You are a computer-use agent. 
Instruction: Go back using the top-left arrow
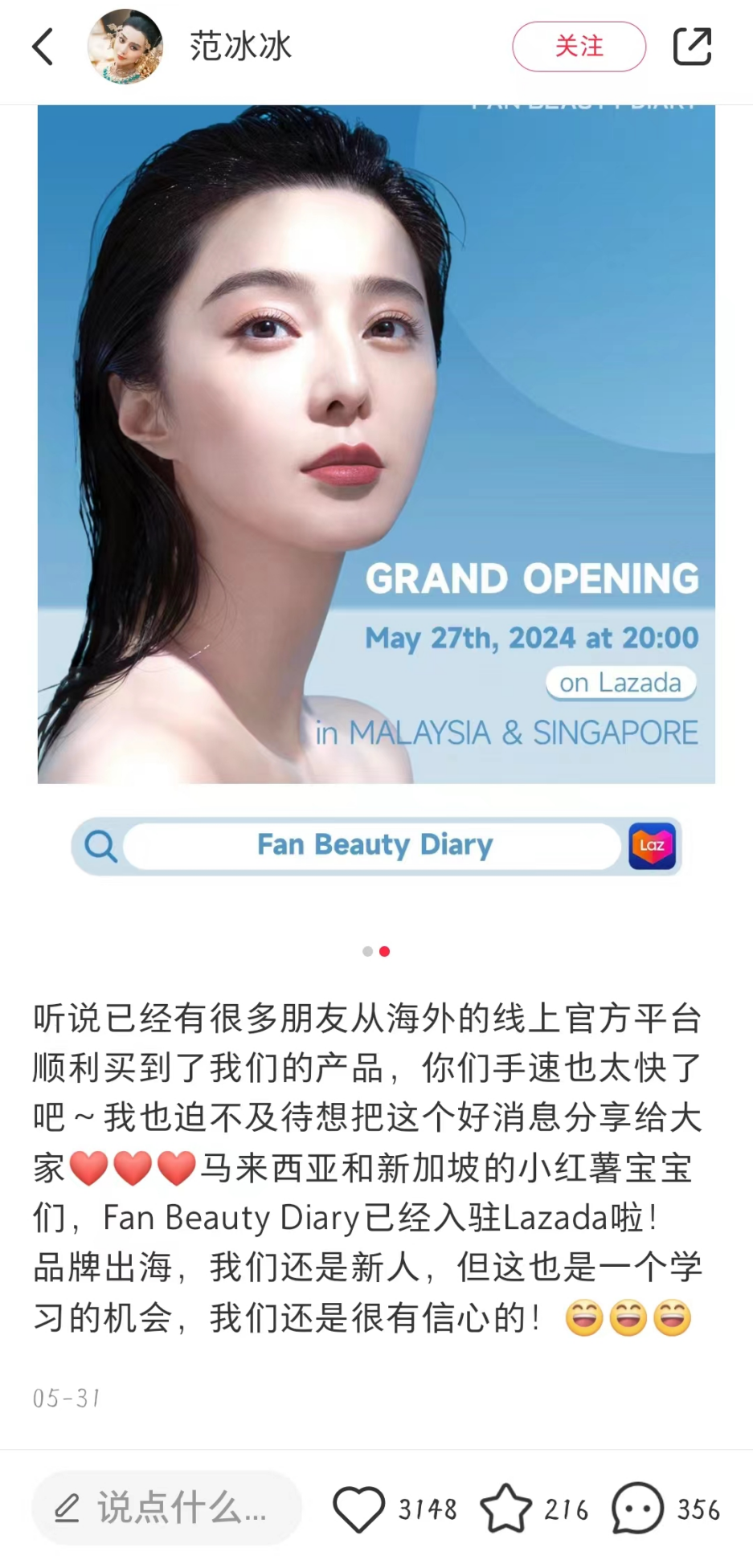point(43,47)
